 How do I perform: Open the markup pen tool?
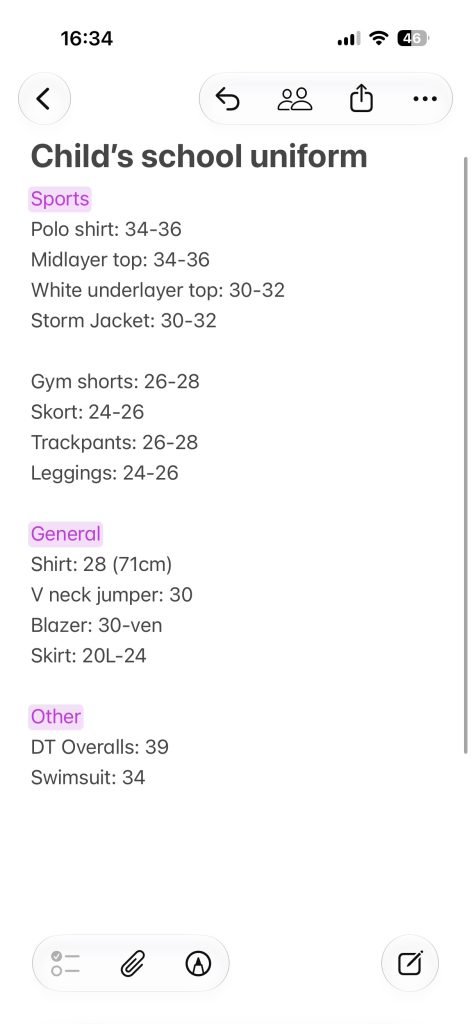click(199, 963)
